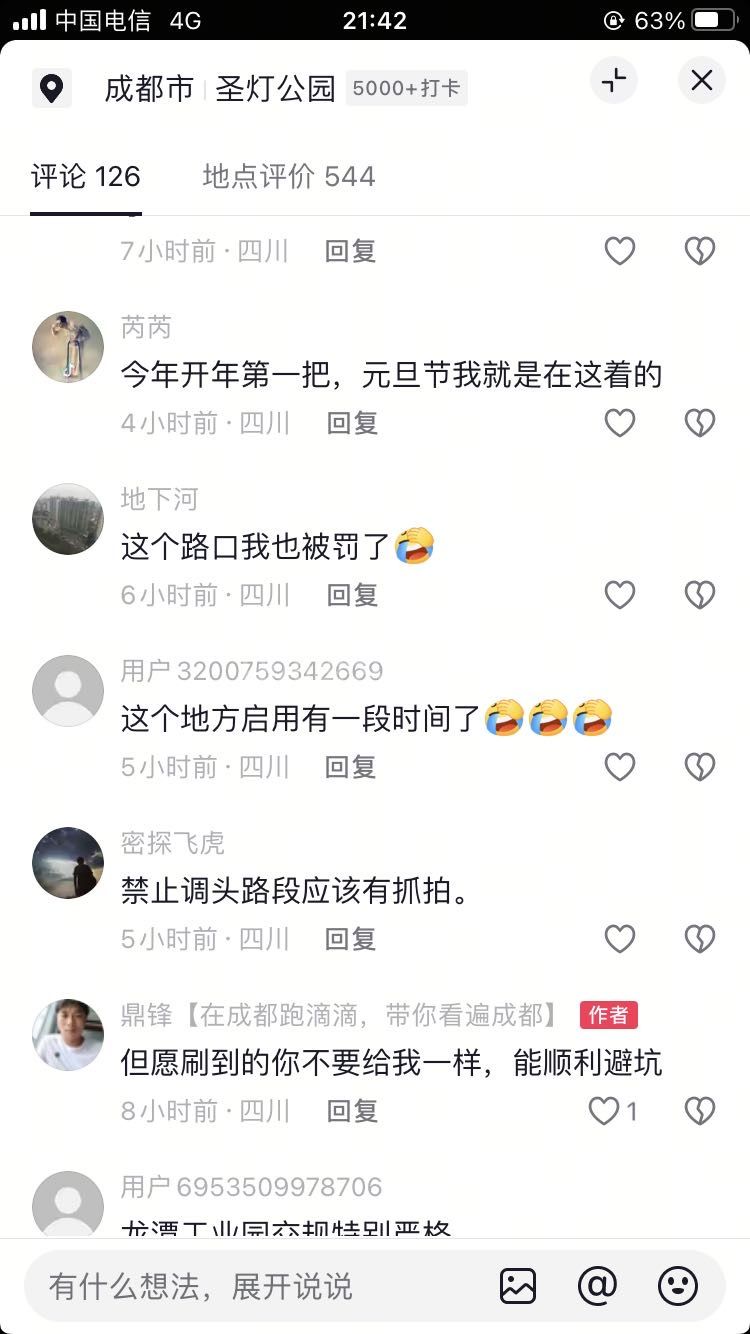This screenshot has width=750, height=1334.
Task: Switch to the 地点评价 544 tab
Action: tap(288, 177)
